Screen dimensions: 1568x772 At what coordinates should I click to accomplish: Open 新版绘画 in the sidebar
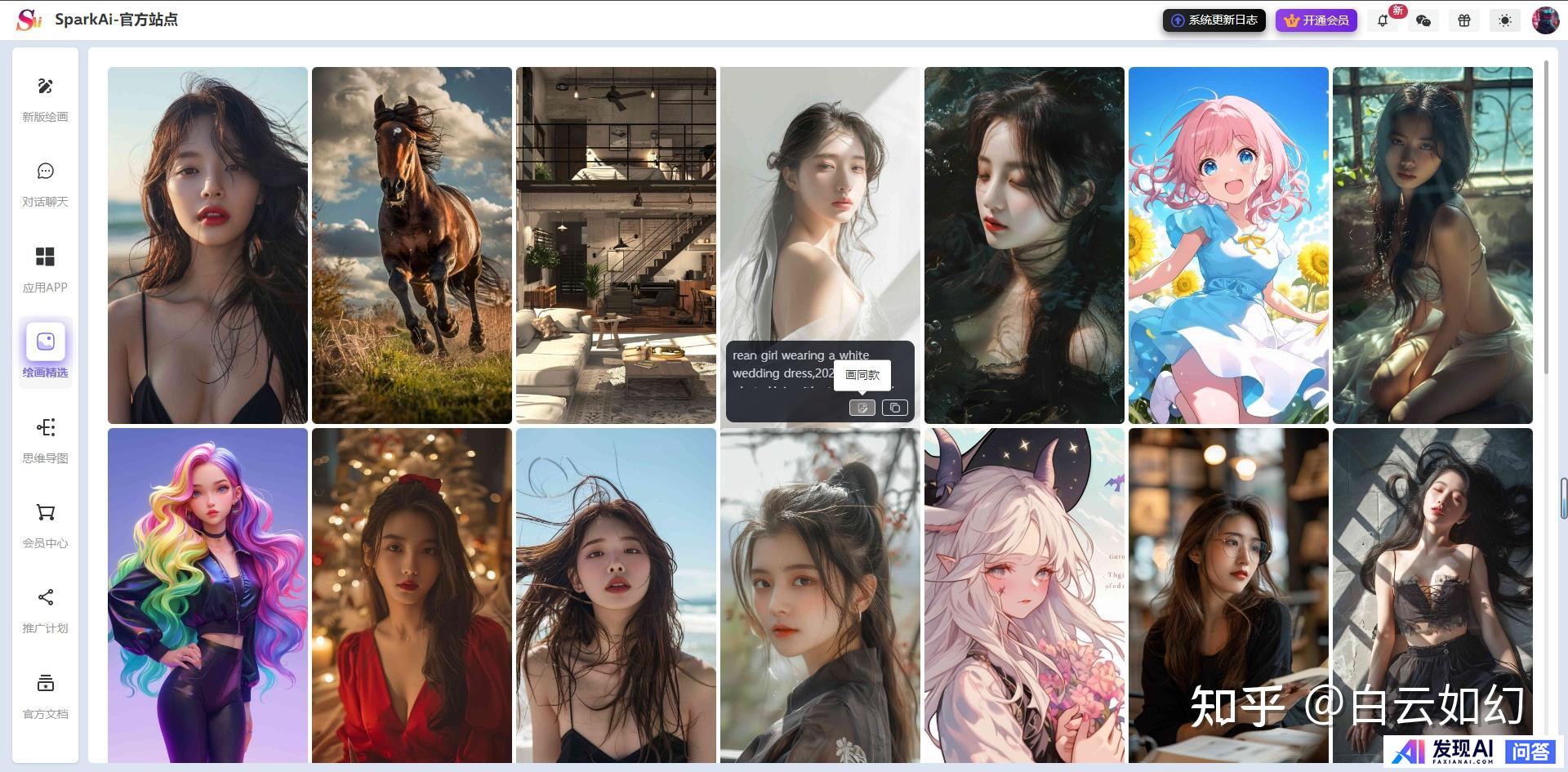[45, 98]
